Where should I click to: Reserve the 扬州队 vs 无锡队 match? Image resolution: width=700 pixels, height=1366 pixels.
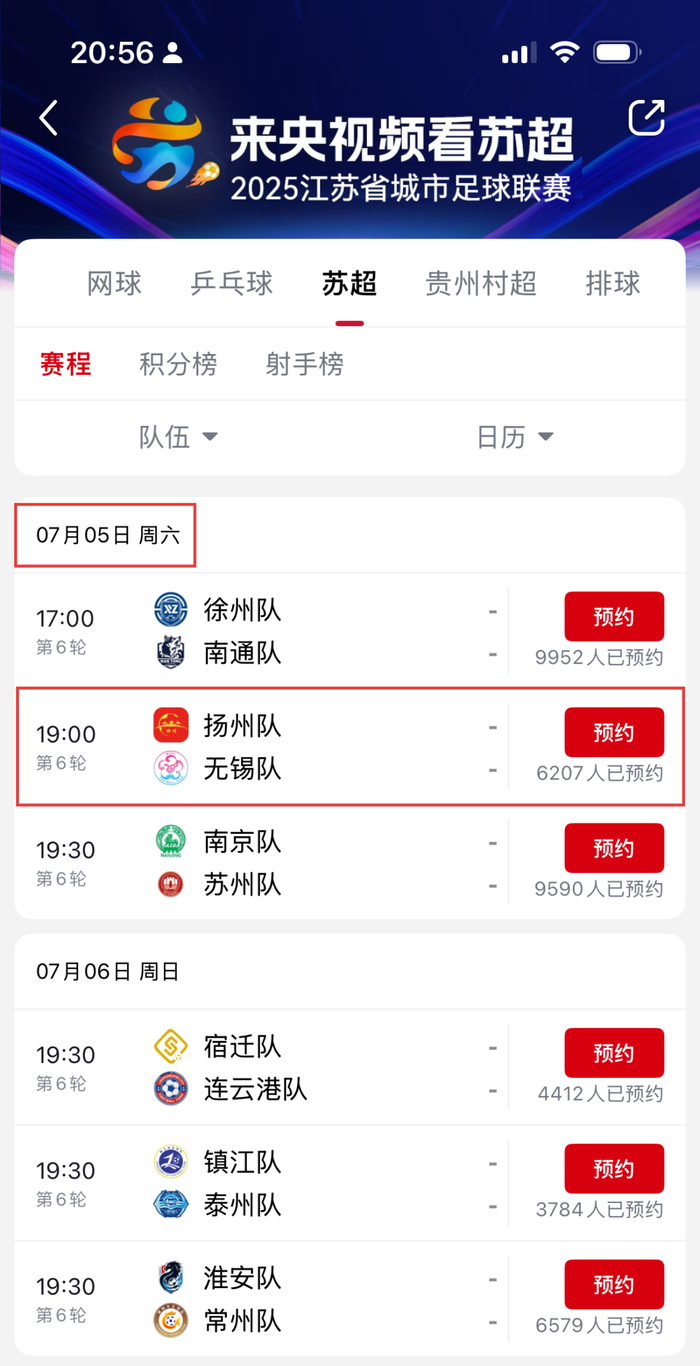tap(614, 732)
